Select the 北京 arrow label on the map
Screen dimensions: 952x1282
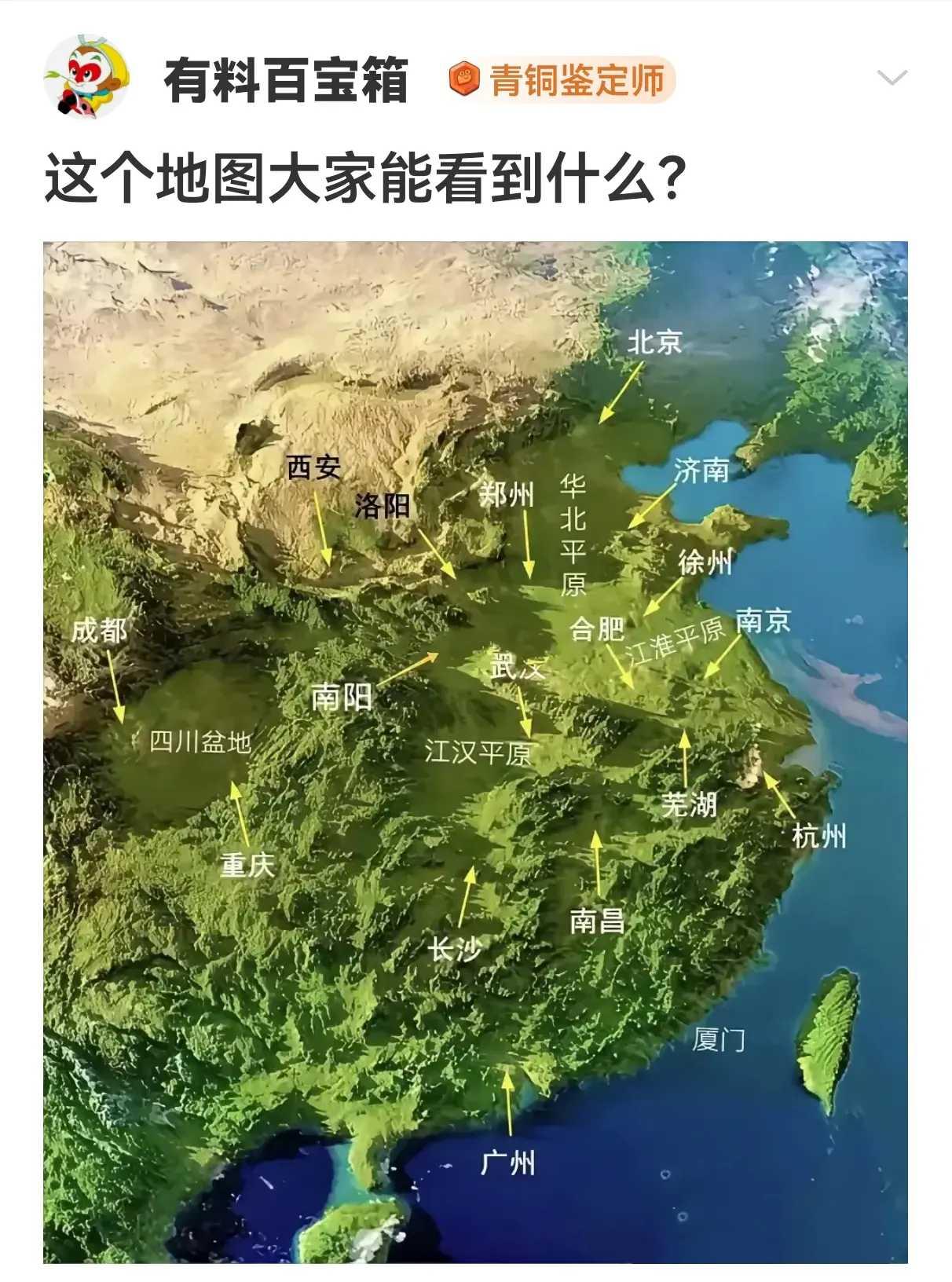(654, 342)
